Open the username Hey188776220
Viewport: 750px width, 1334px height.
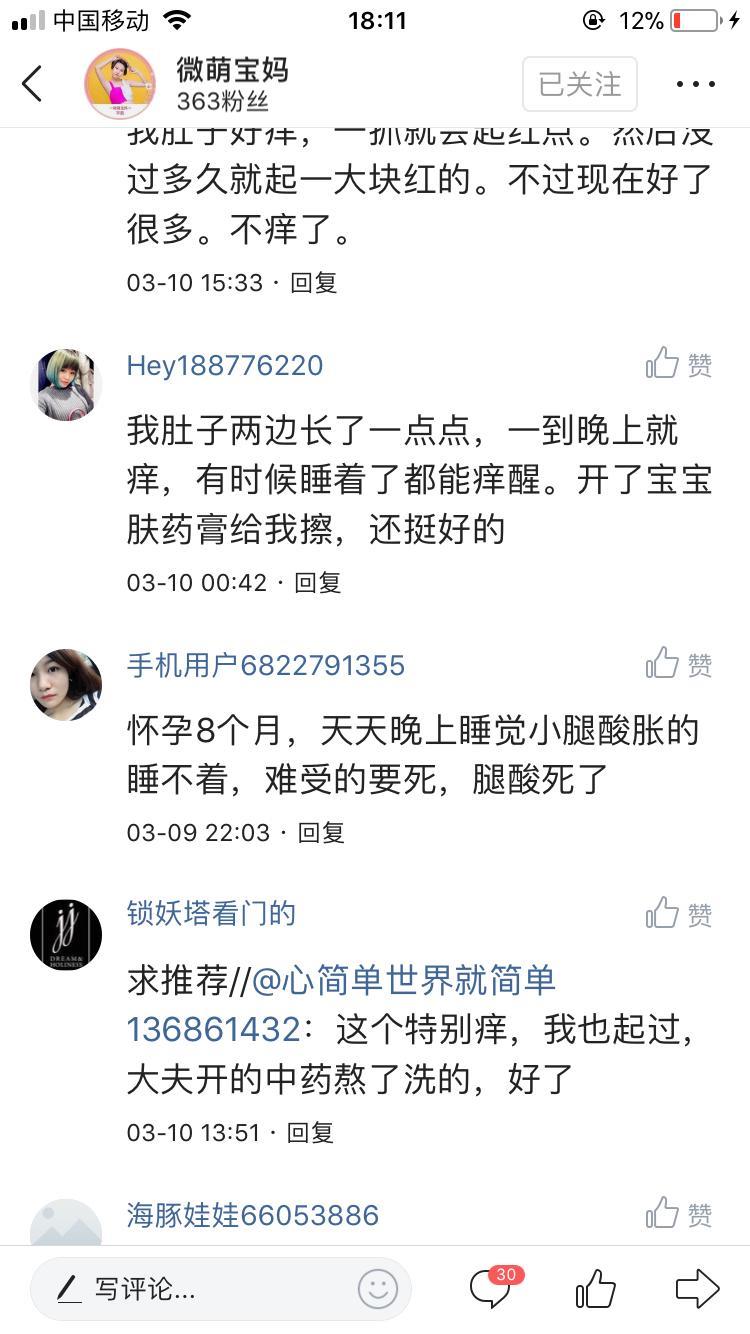pyautogui.click(x=225, y=365)
